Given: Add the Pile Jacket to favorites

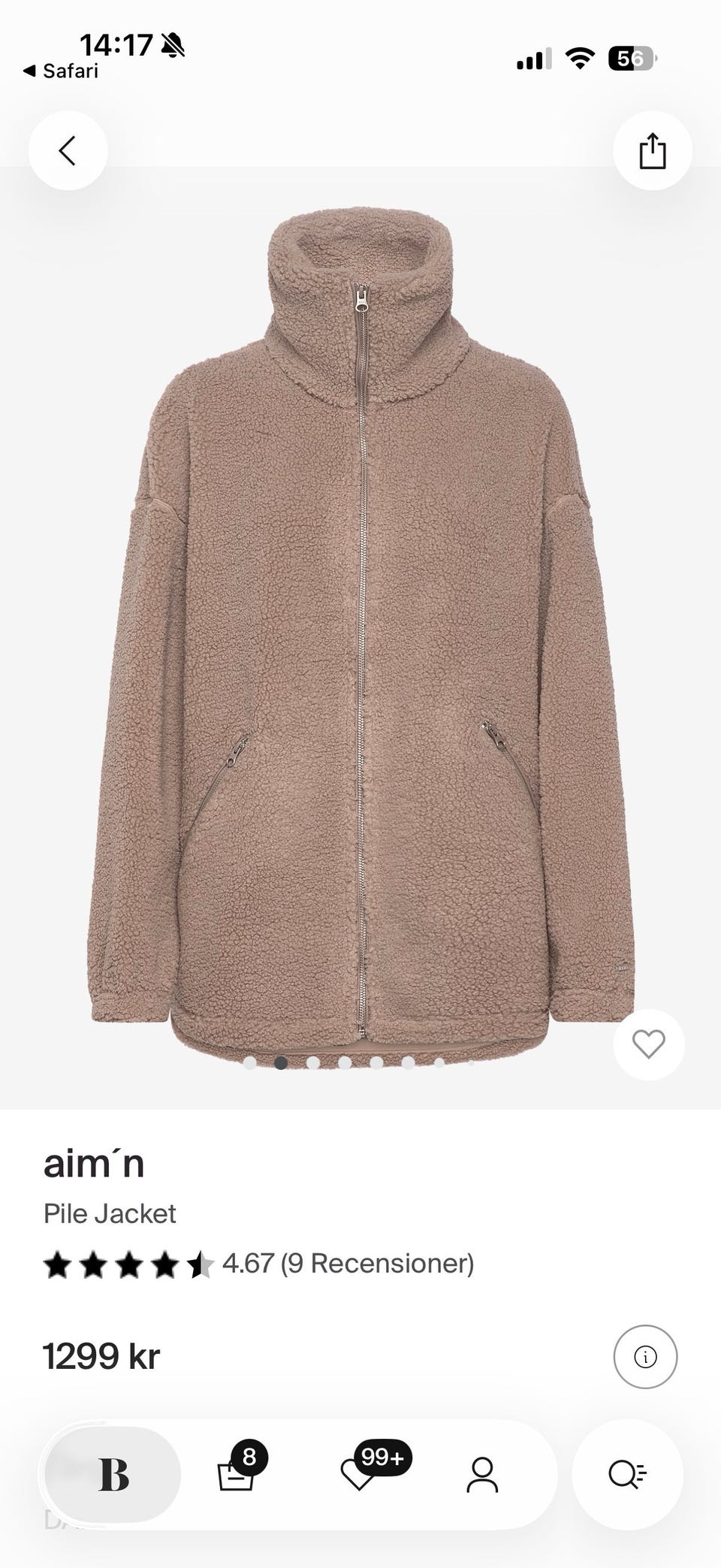Looking at the screenshot, I should click(x=648, y=1044).
